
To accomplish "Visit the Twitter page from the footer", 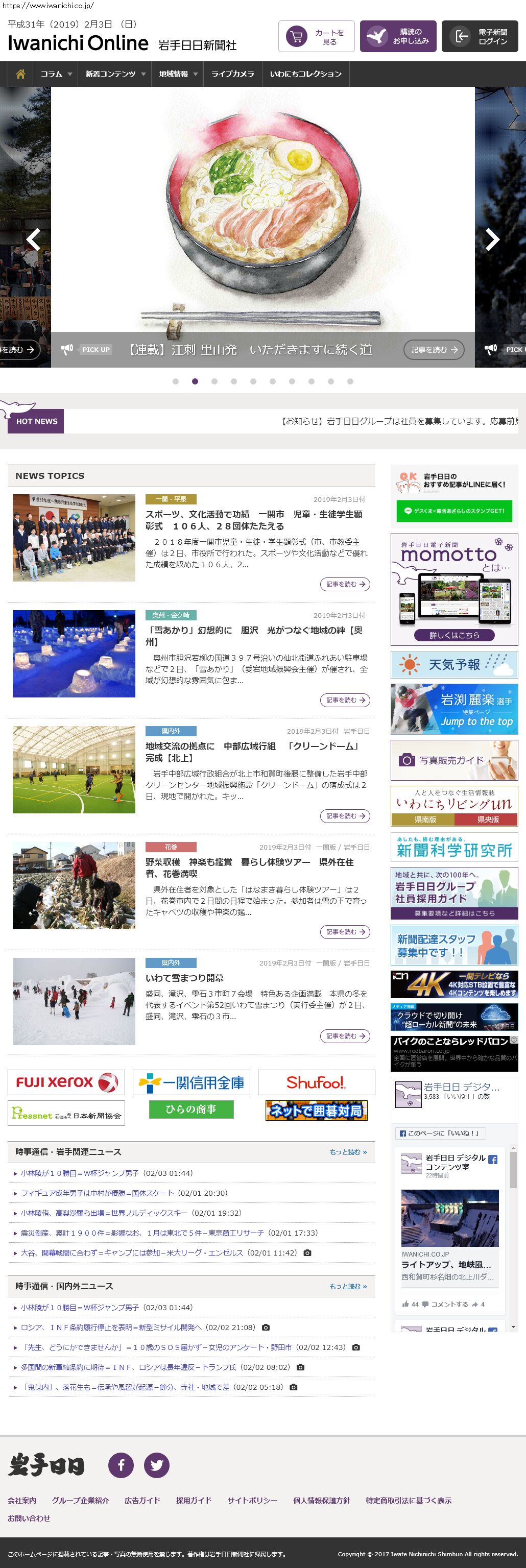I will pyautogui.click(x=156, y=1464).
